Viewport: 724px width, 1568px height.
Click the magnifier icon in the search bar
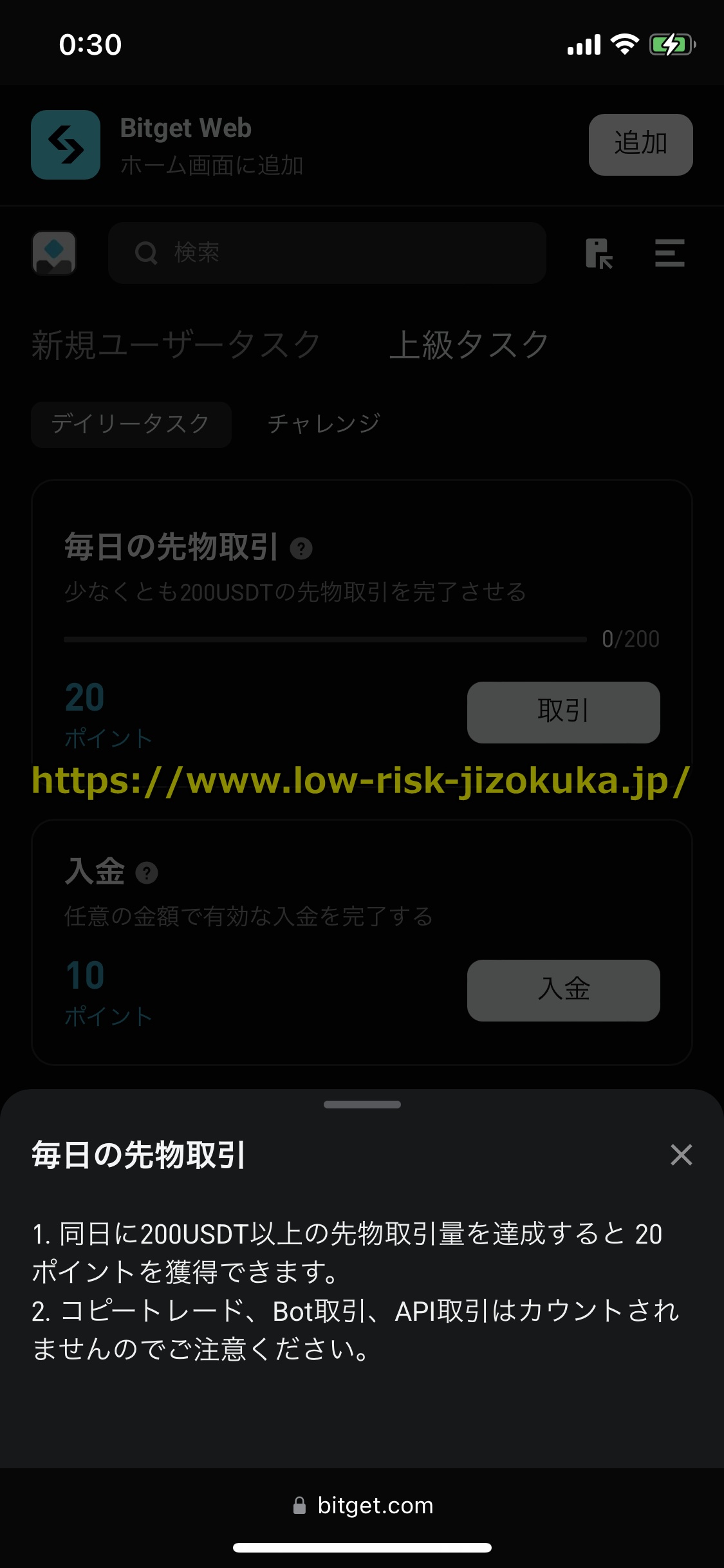(147, 252)
